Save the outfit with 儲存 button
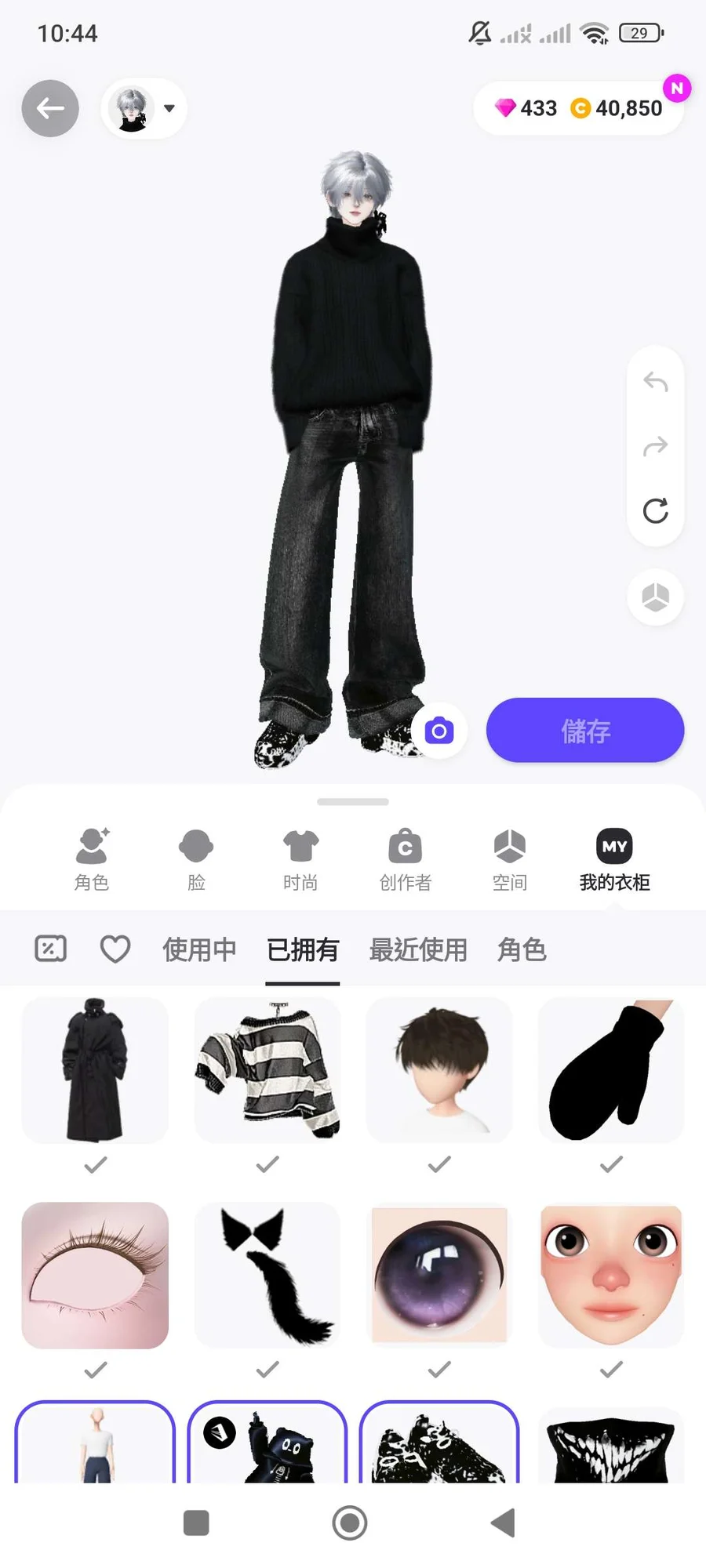The width and height of the screenshot is (706, 1568). tap(585, 731)
